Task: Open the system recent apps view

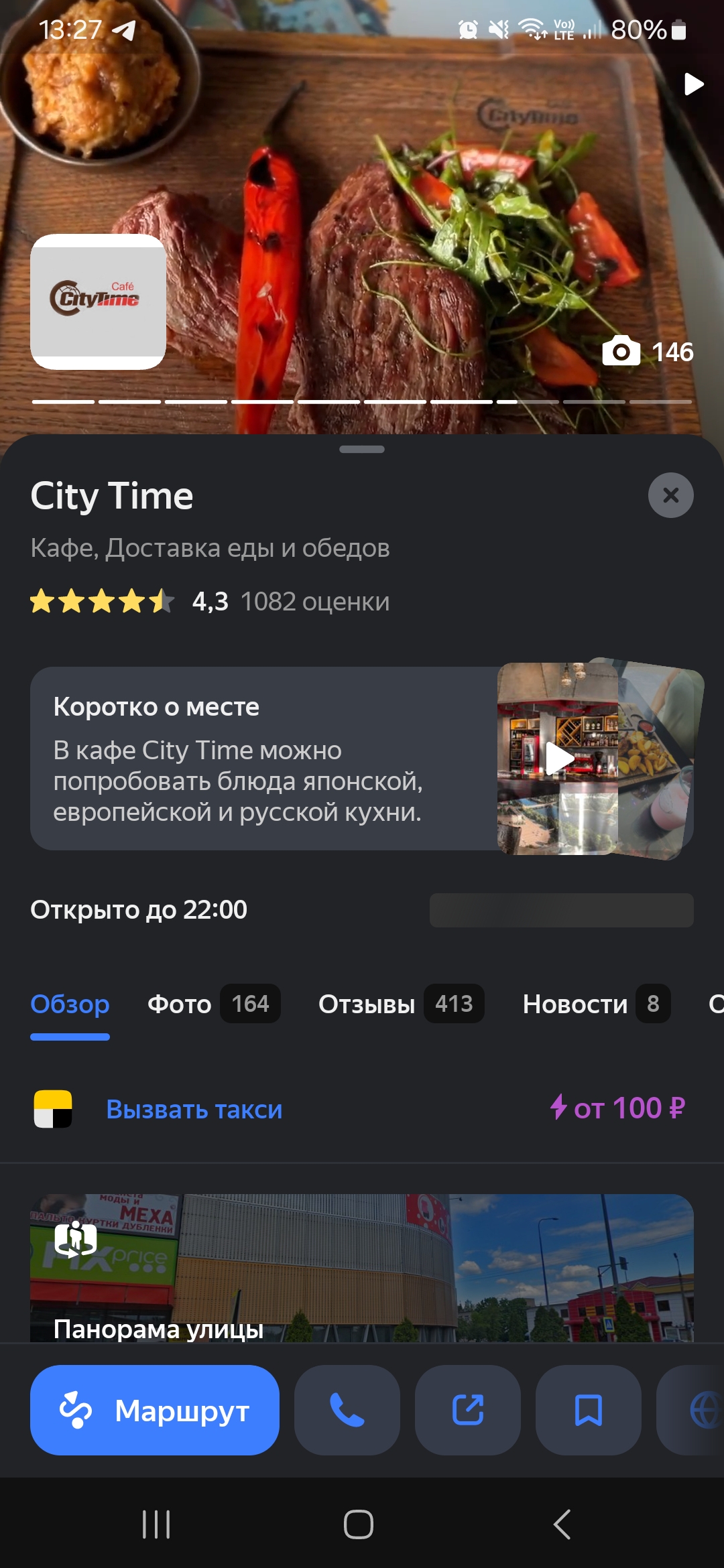Action: pos(156,1524)
